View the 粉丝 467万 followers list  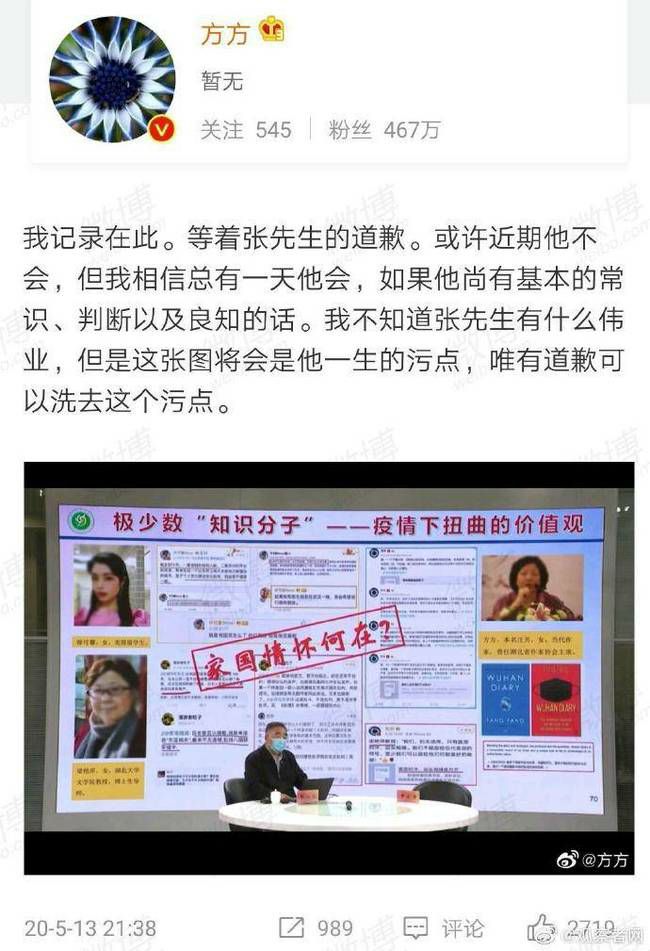pyautogui.click(x=384, y=130)
